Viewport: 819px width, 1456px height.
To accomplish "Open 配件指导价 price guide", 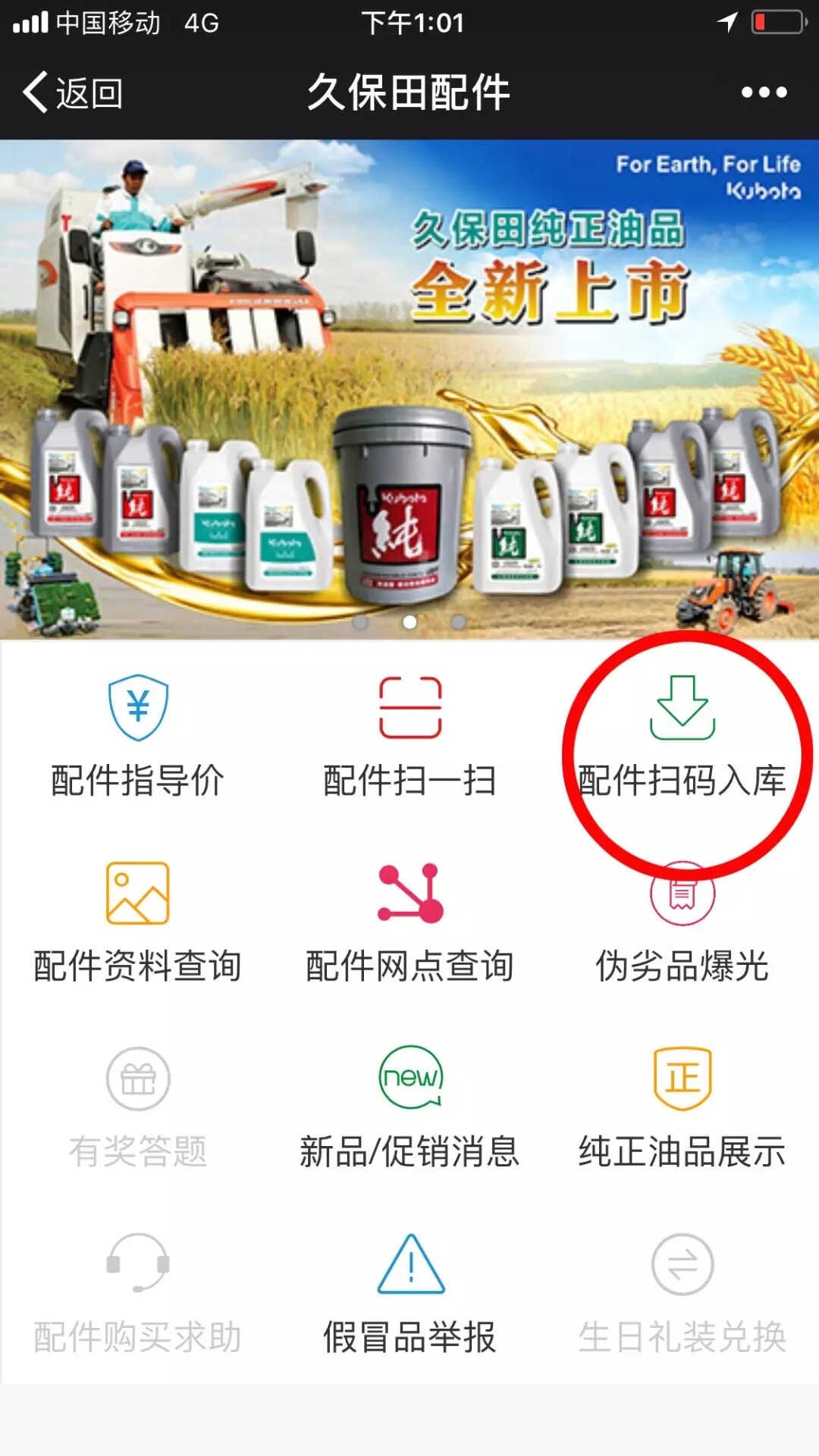I will [137, 736].
